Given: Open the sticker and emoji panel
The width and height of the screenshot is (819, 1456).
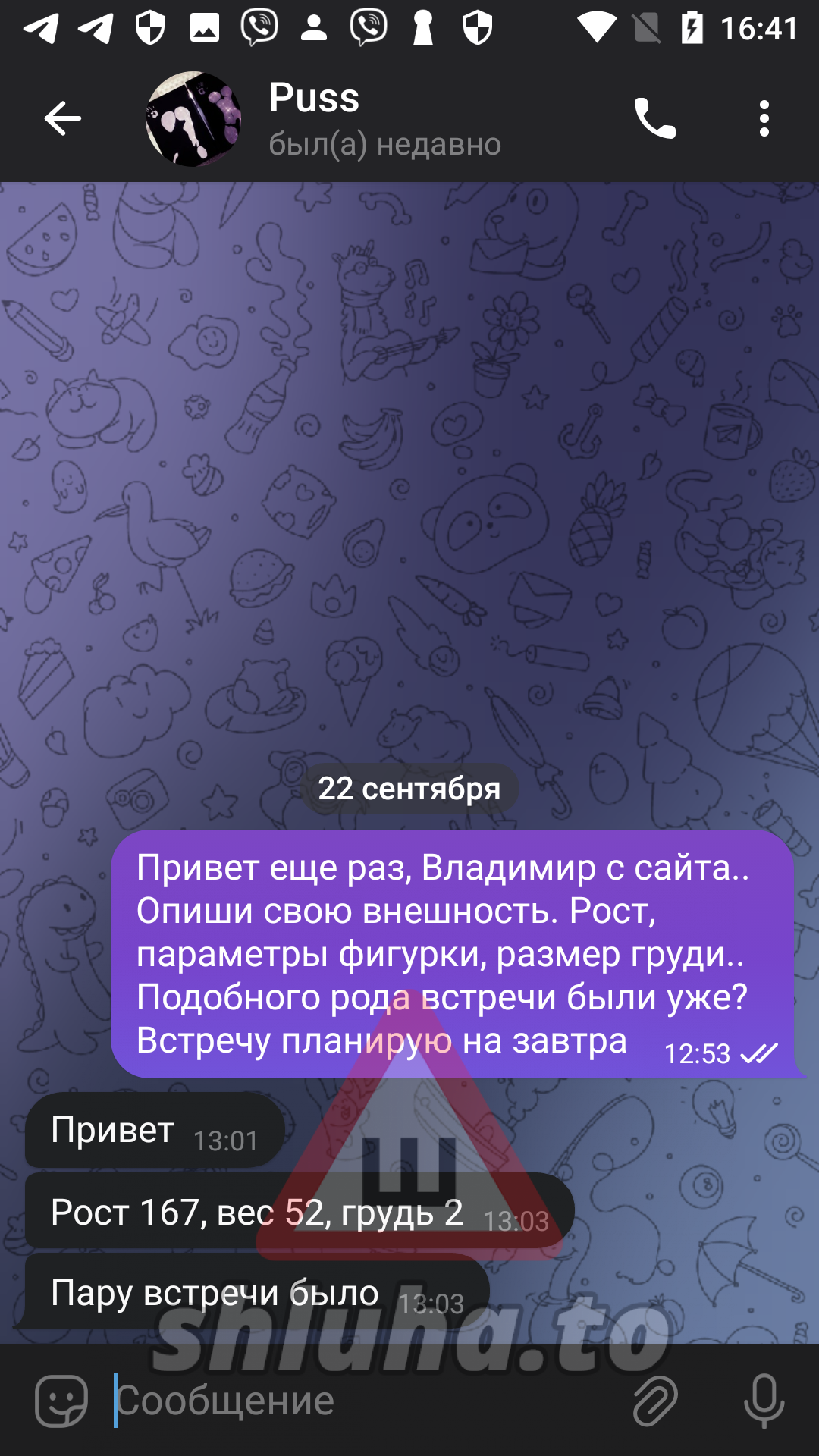Looking at the screenshot, I should tap(62, 1401).
